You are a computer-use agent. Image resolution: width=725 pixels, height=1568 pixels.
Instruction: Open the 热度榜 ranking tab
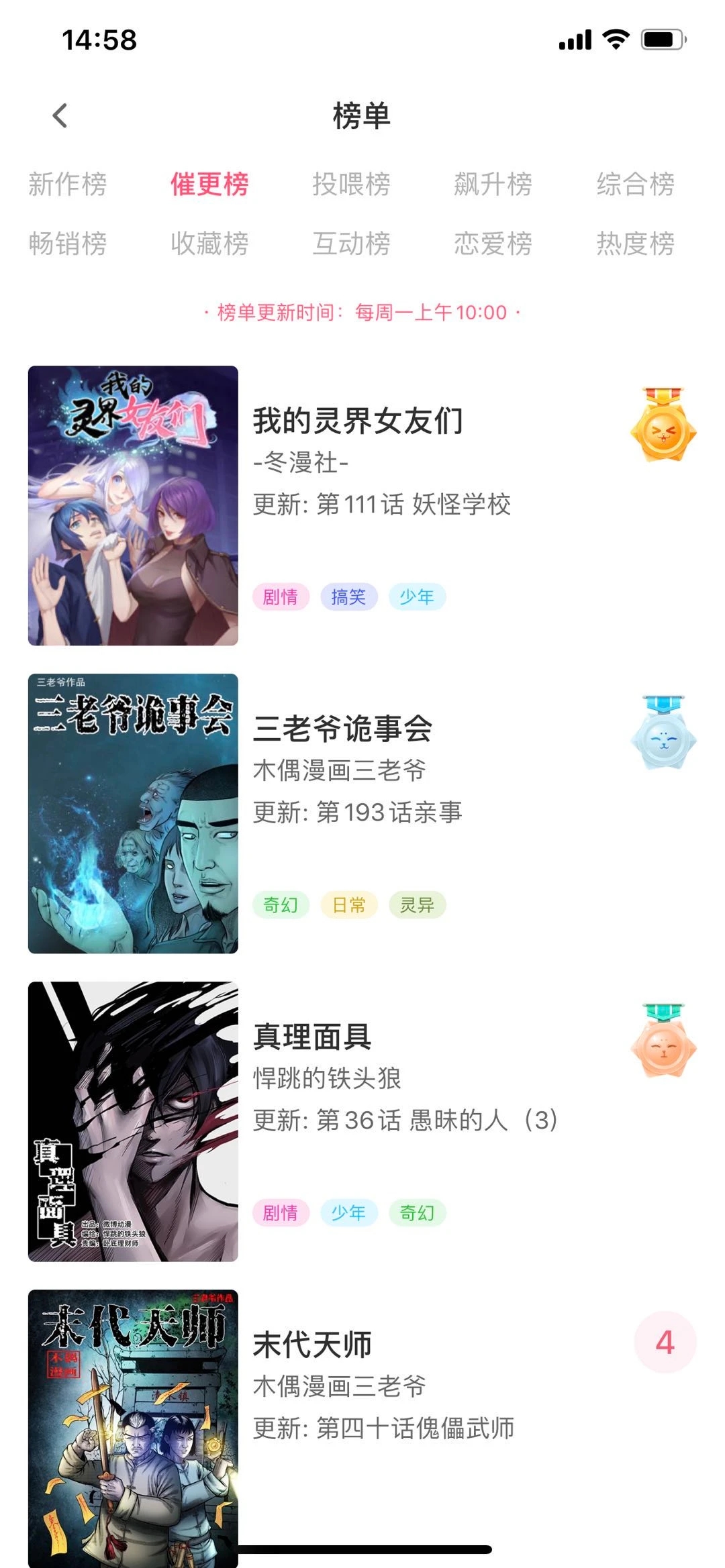(x=635, y=243)
